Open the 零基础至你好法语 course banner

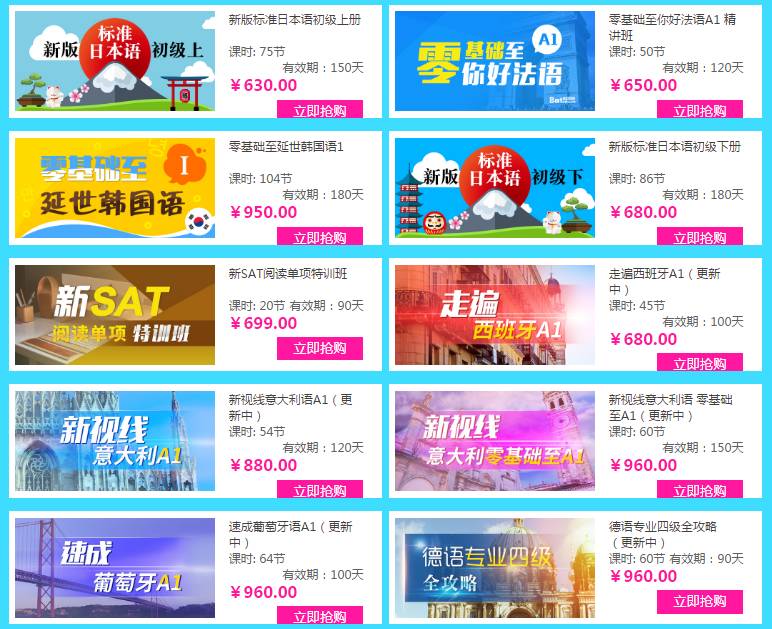[495, 61]
